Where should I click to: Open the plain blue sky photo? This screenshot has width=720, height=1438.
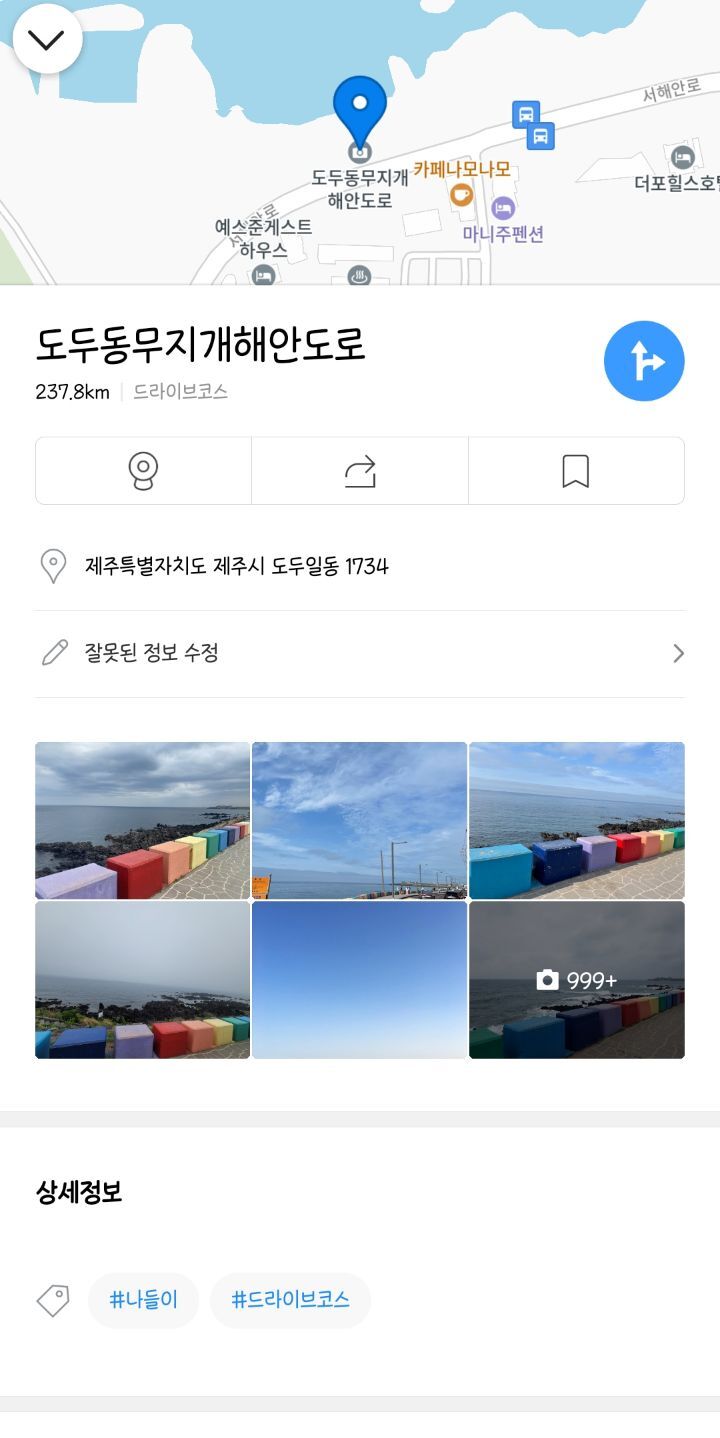359,980
